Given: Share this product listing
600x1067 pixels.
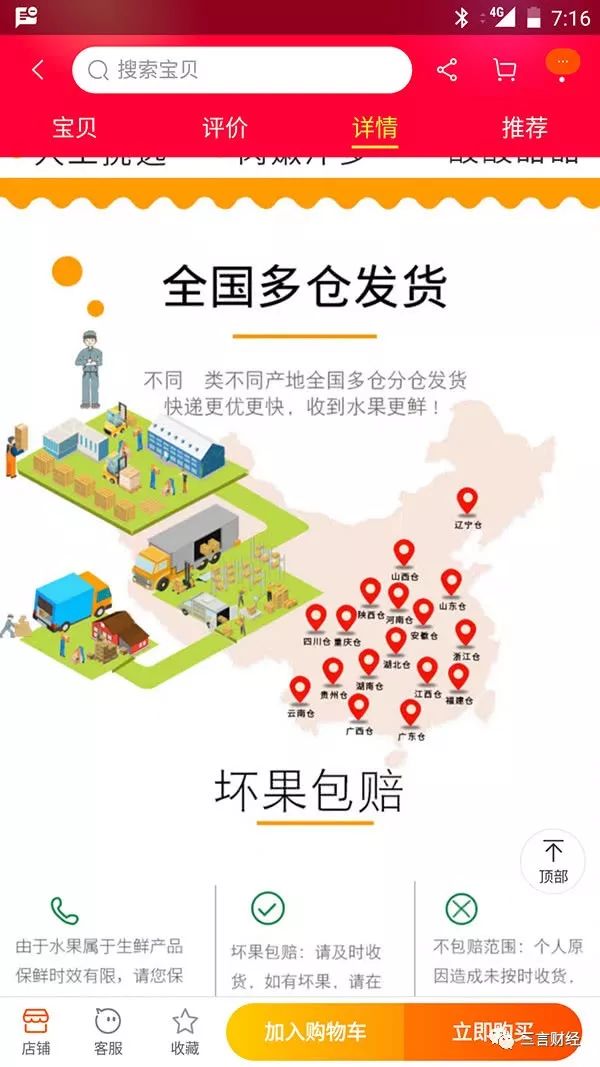Looking at the screenshot, I should pyautogui.click(x=447, y=70).
